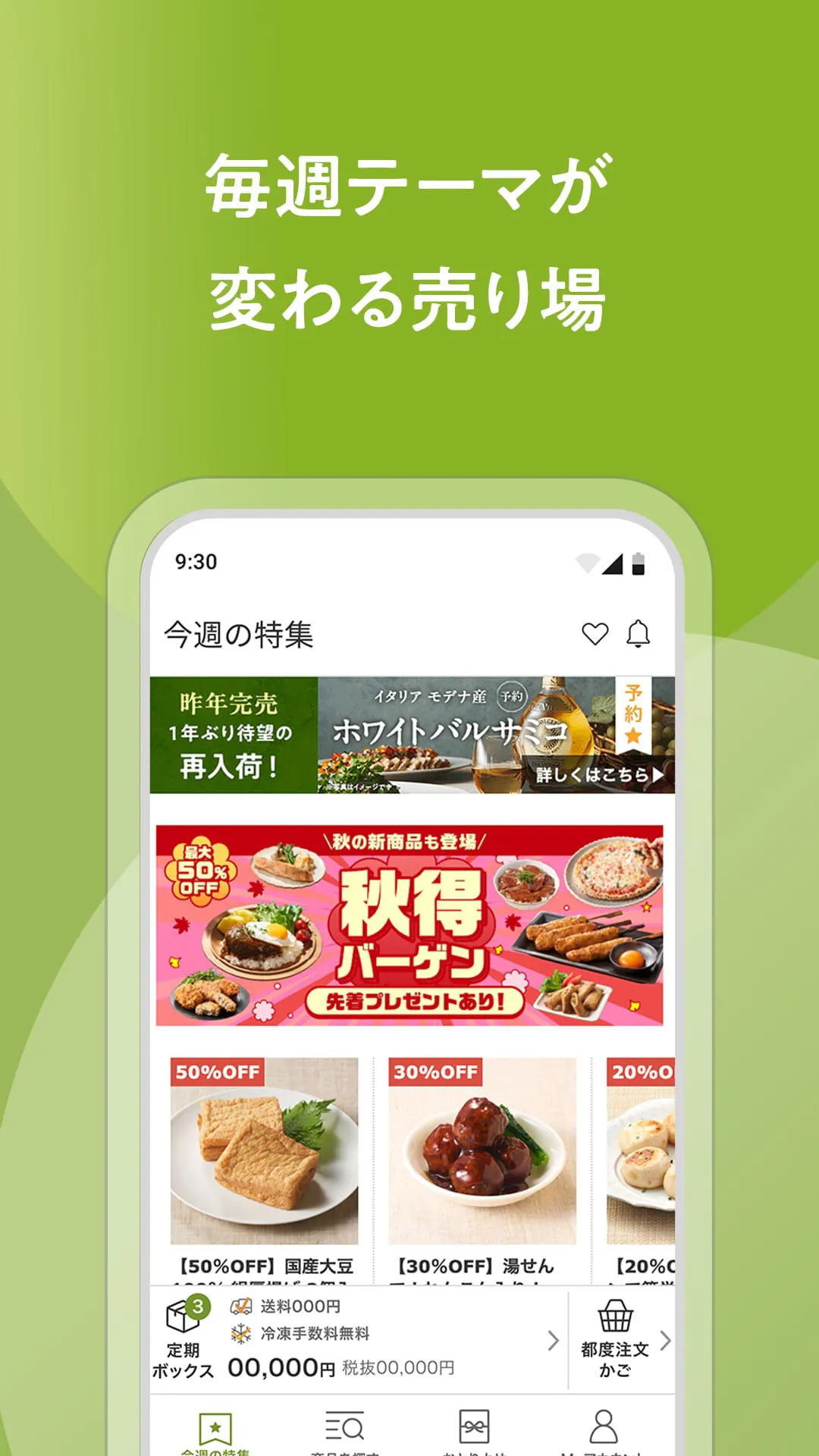Viewport: 819px width, 1456px height.
Task: Open the おとりよせ gift icon
Action: pyautogui.click(x=475, y=1422)
